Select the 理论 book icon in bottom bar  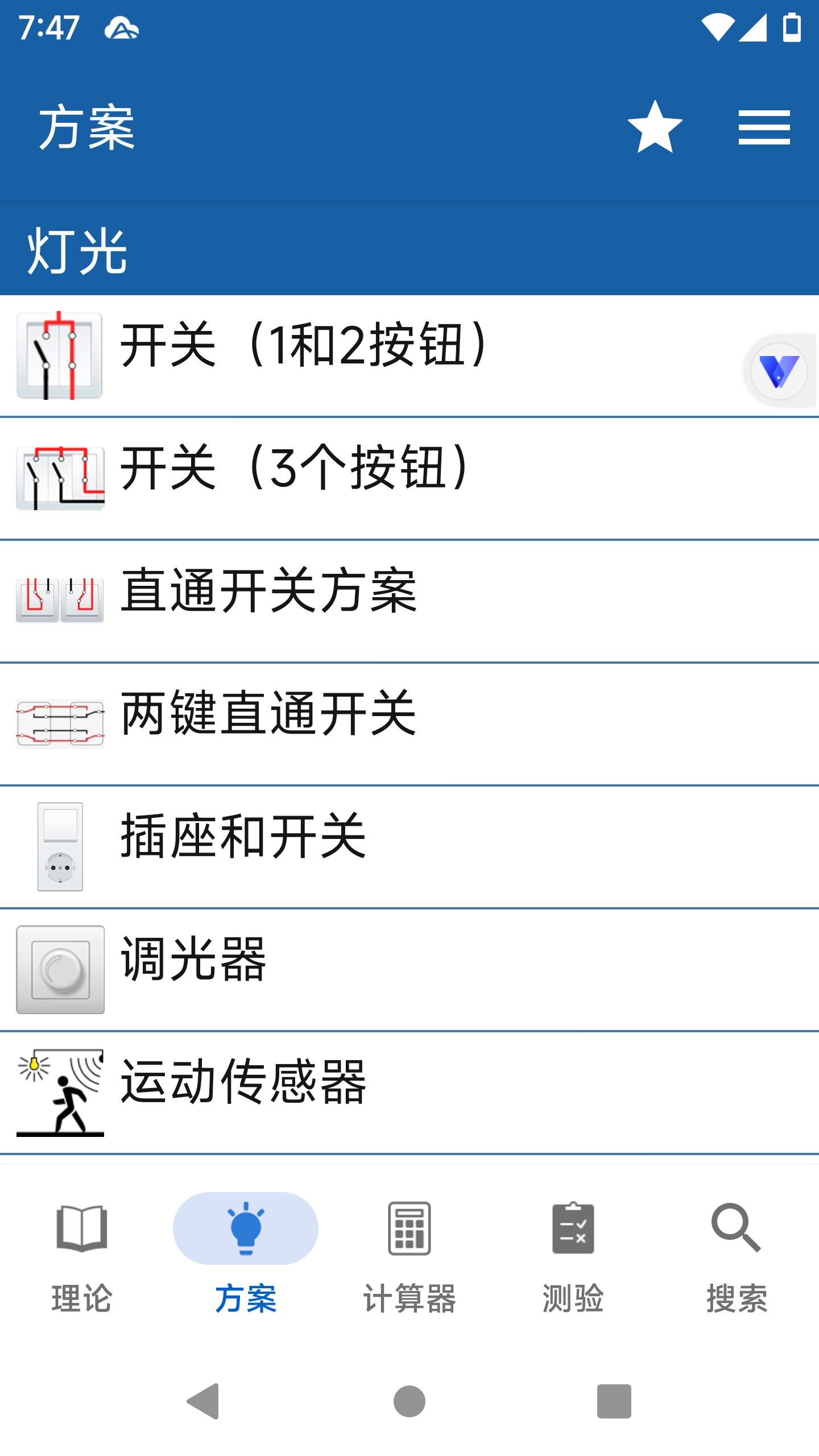tap(82, 1228)
